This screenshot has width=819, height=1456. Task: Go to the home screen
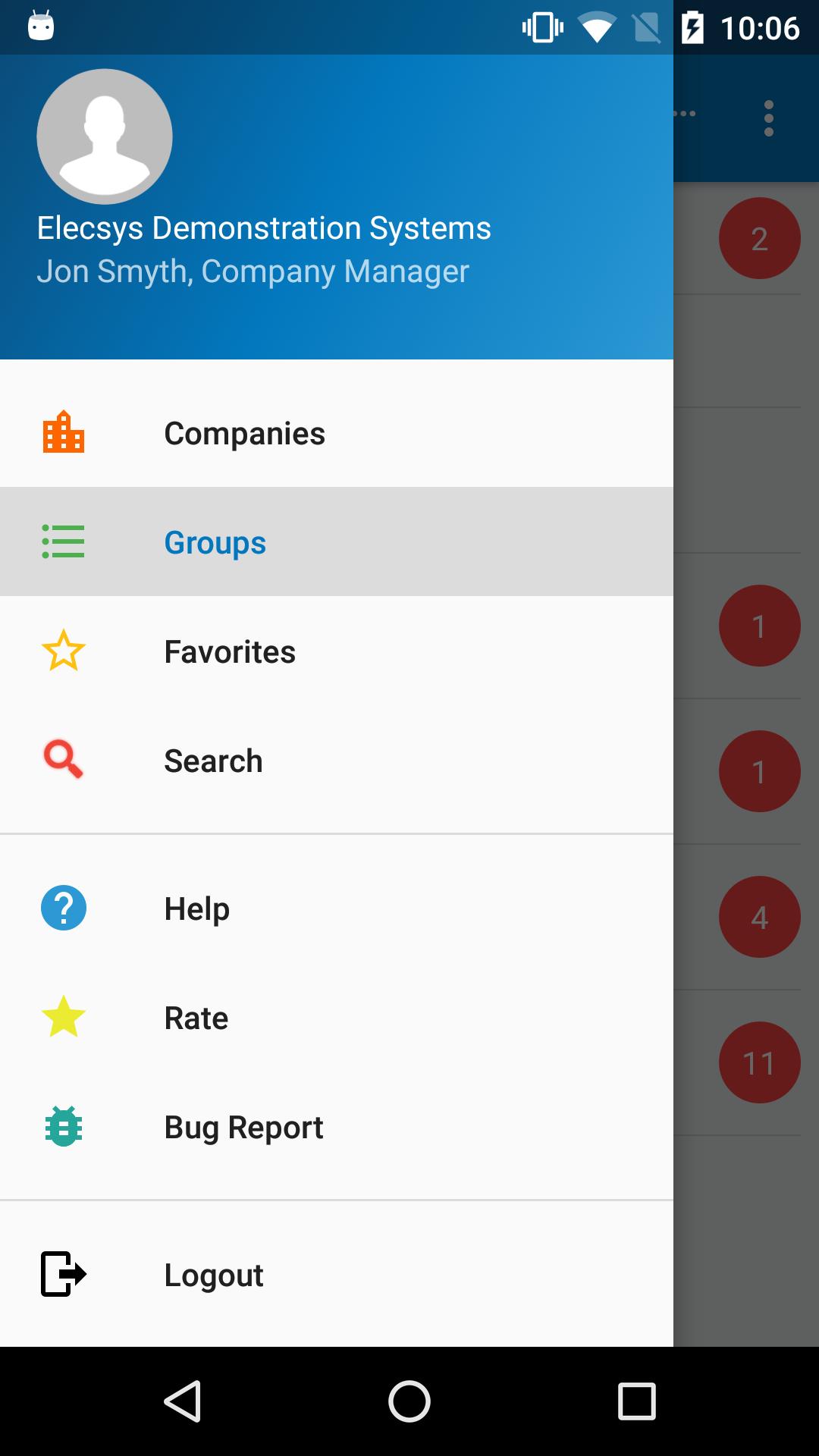point(409,1401)
